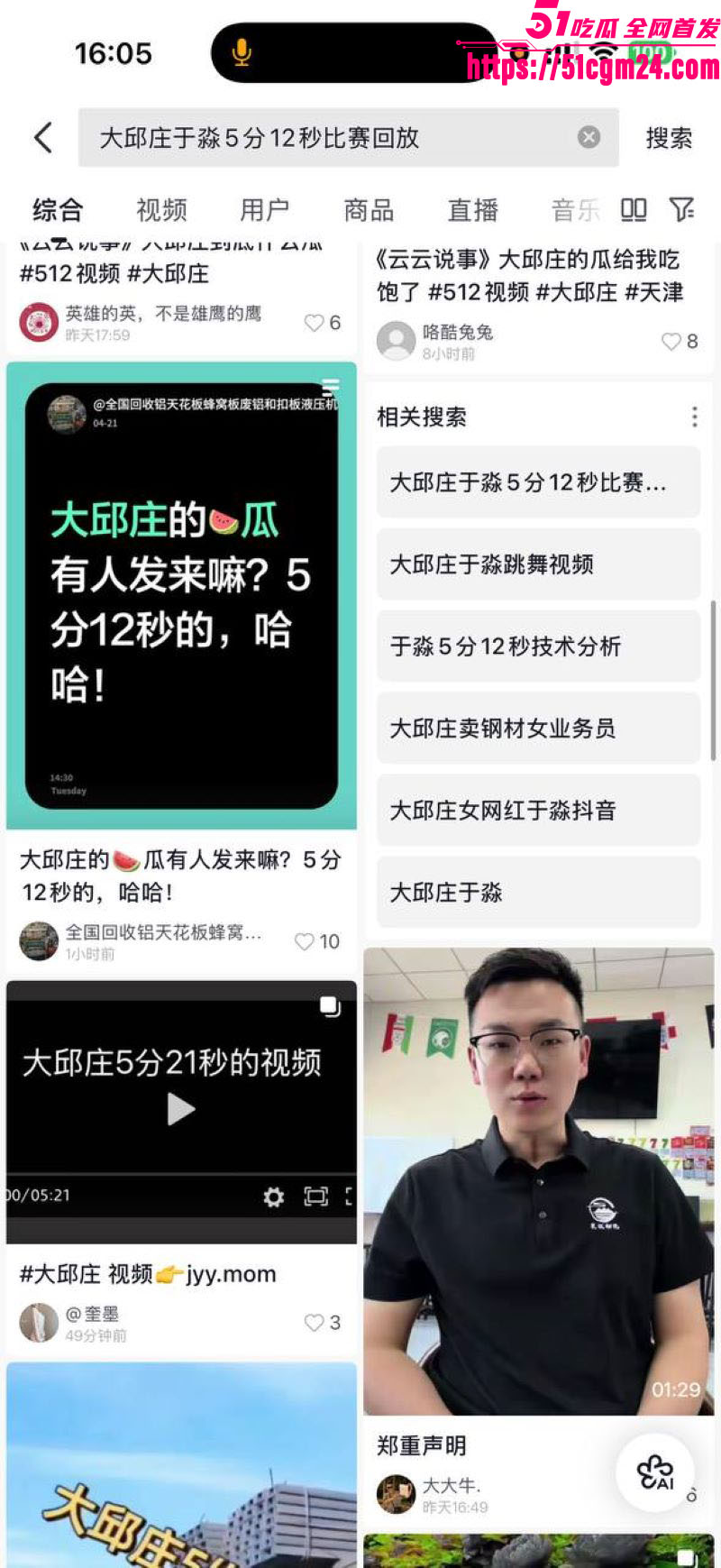
Task: Play the 大邱庄5分21秒 video thumbnail
Action: (x=181, y=1110)
